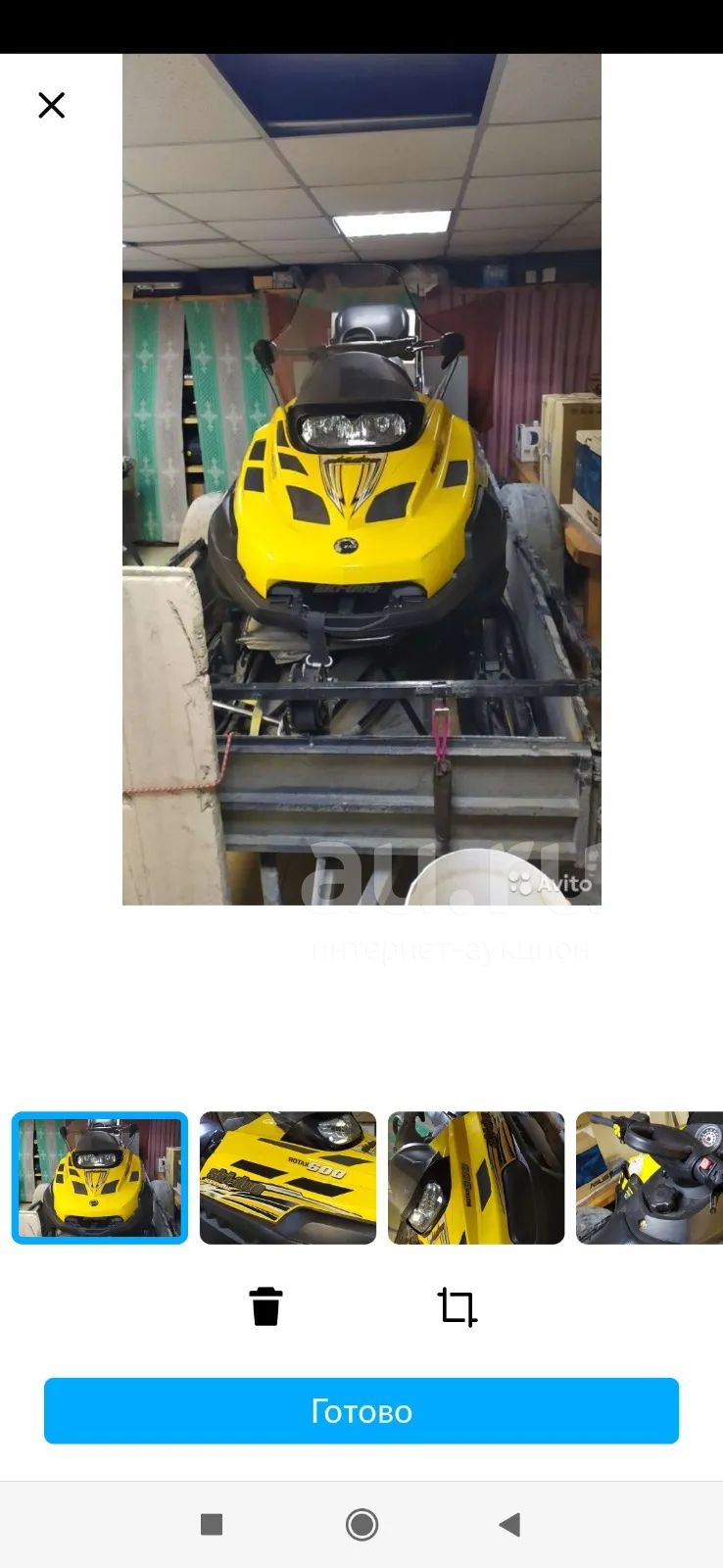Close the photo editor with the X
723x1568 pixels.
point(51,105)
